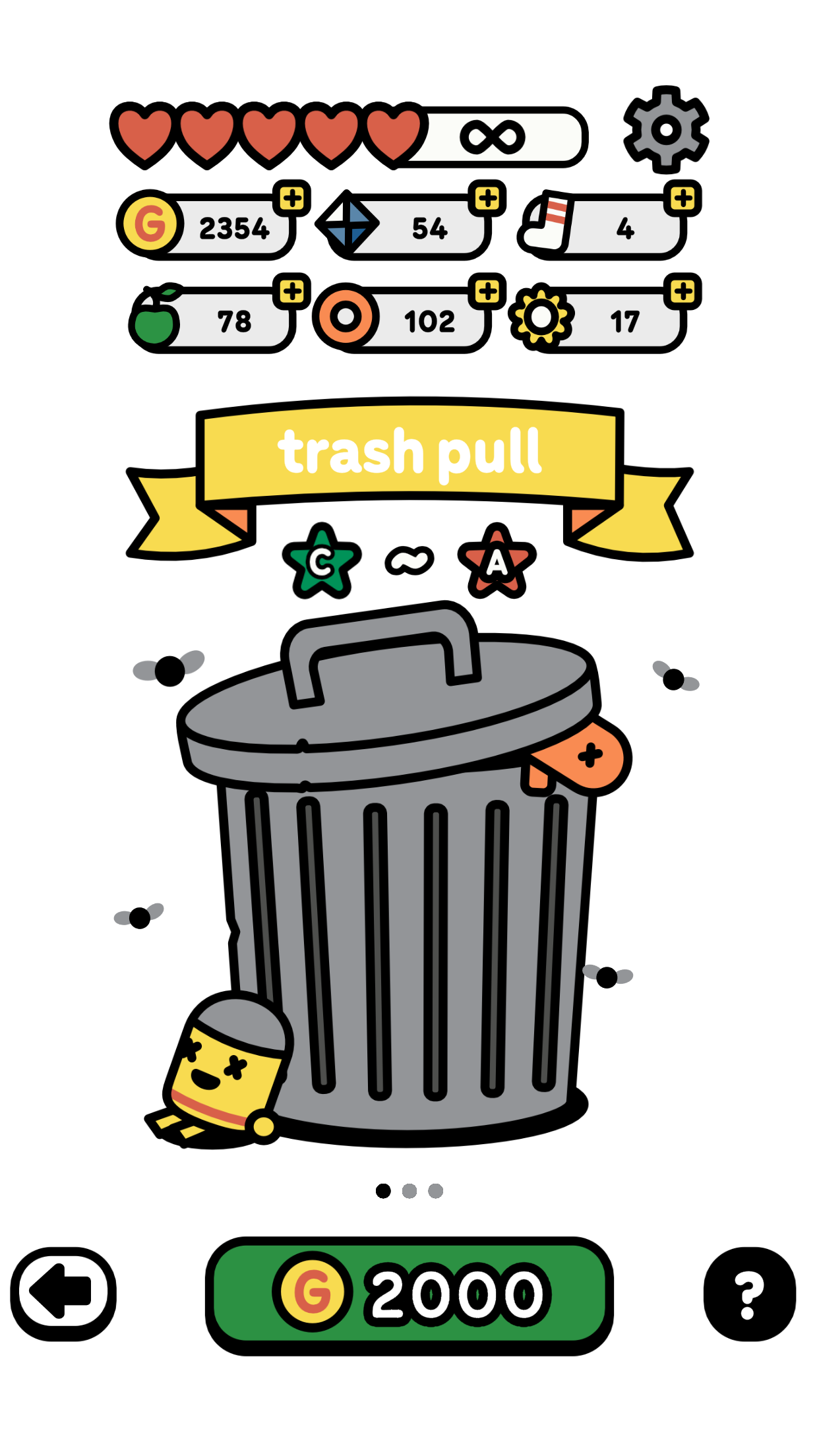Viewport: 819px width, 1456px height.
Task: Add more blue gems
Action: click(x=487, y=198)
